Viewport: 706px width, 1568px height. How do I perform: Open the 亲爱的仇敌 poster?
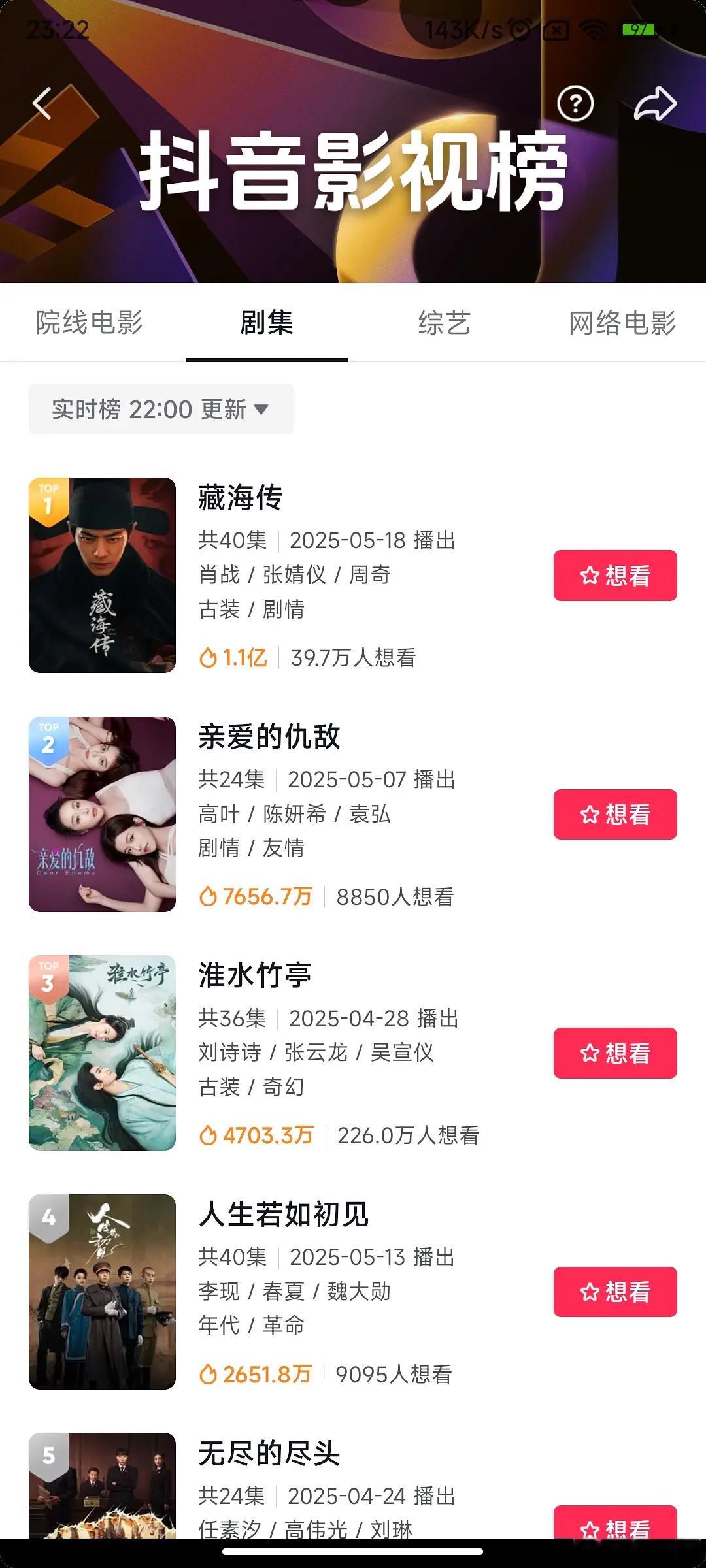click(x=103, y=814)
